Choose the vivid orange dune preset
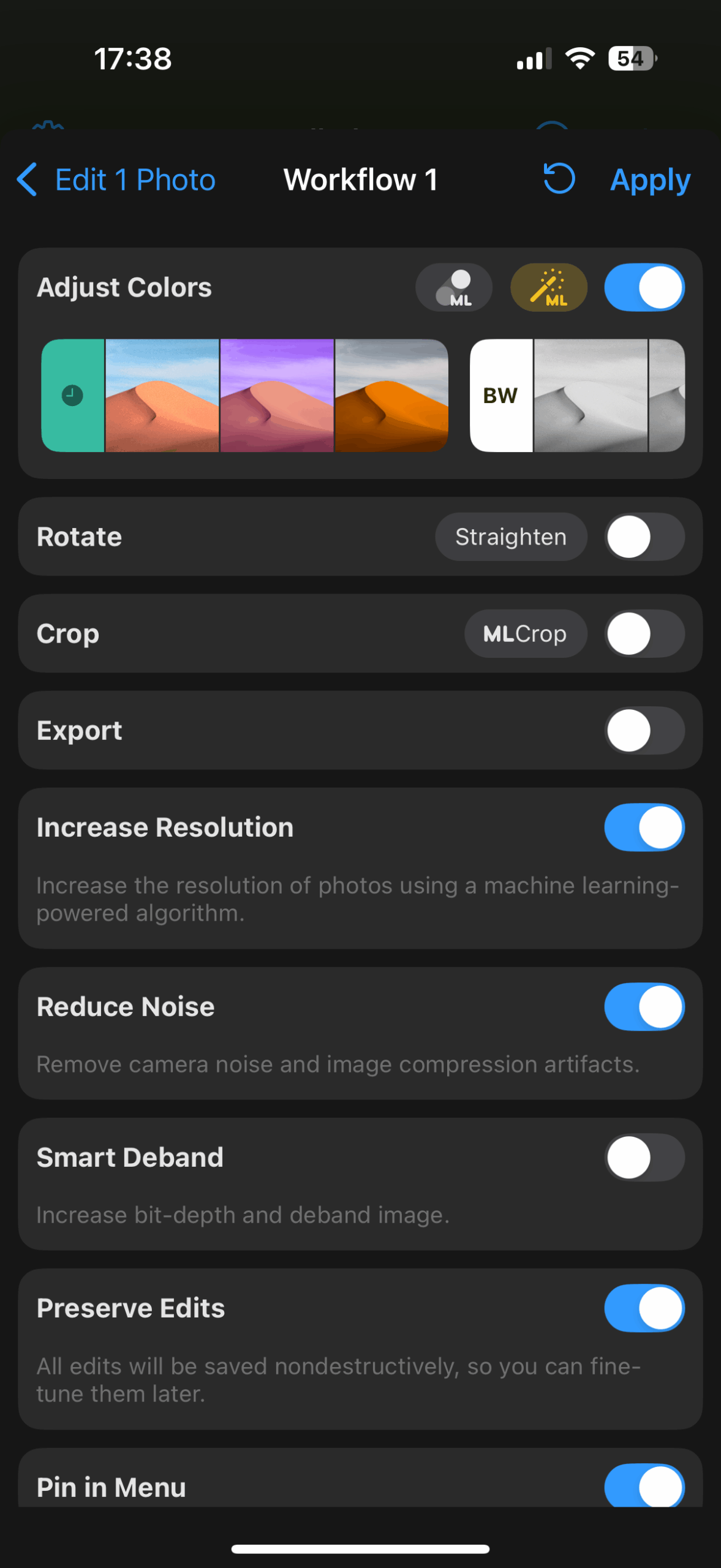Image resolution: width=721 pixels, height=1568 pixels. (391, 396)
